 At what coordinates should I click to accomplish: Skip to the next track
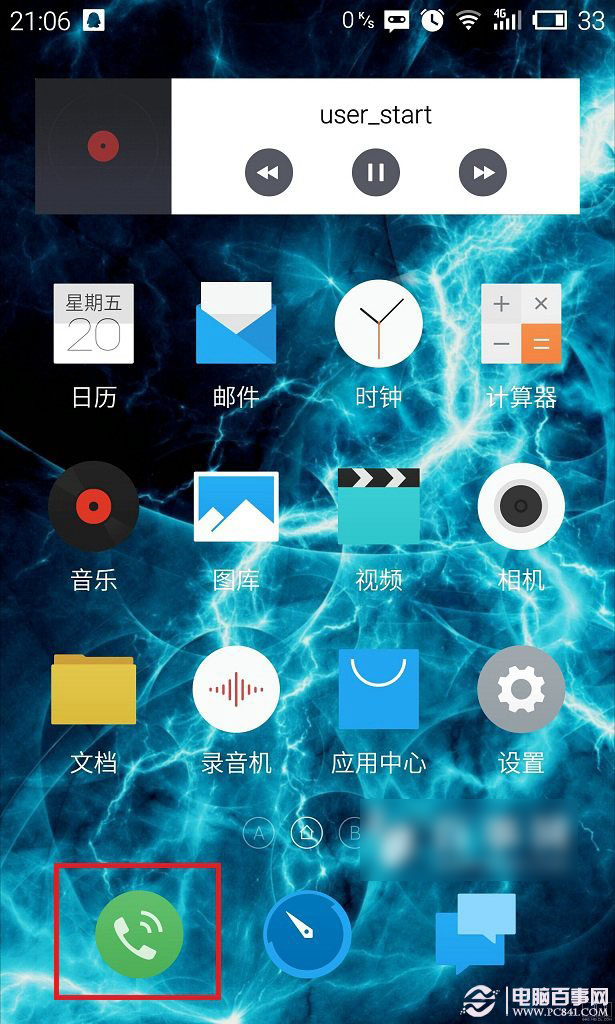click(x=483, y=173)
